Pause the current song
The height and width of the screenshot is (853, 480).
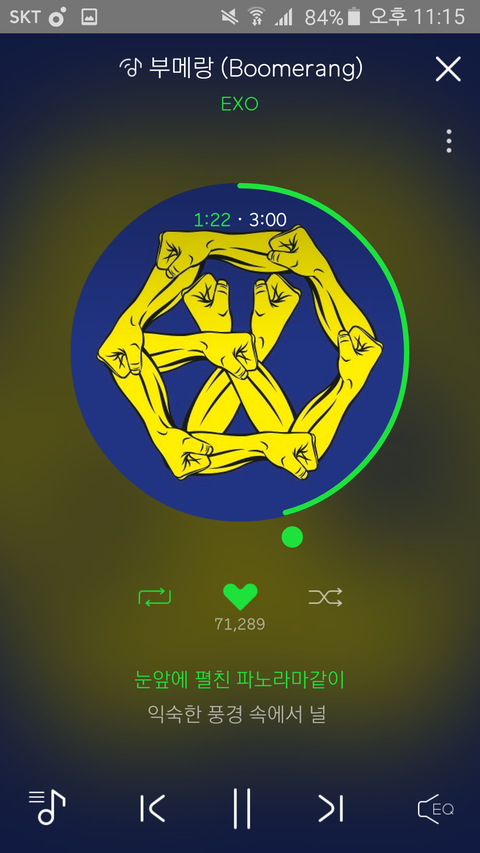coord(242,808)
